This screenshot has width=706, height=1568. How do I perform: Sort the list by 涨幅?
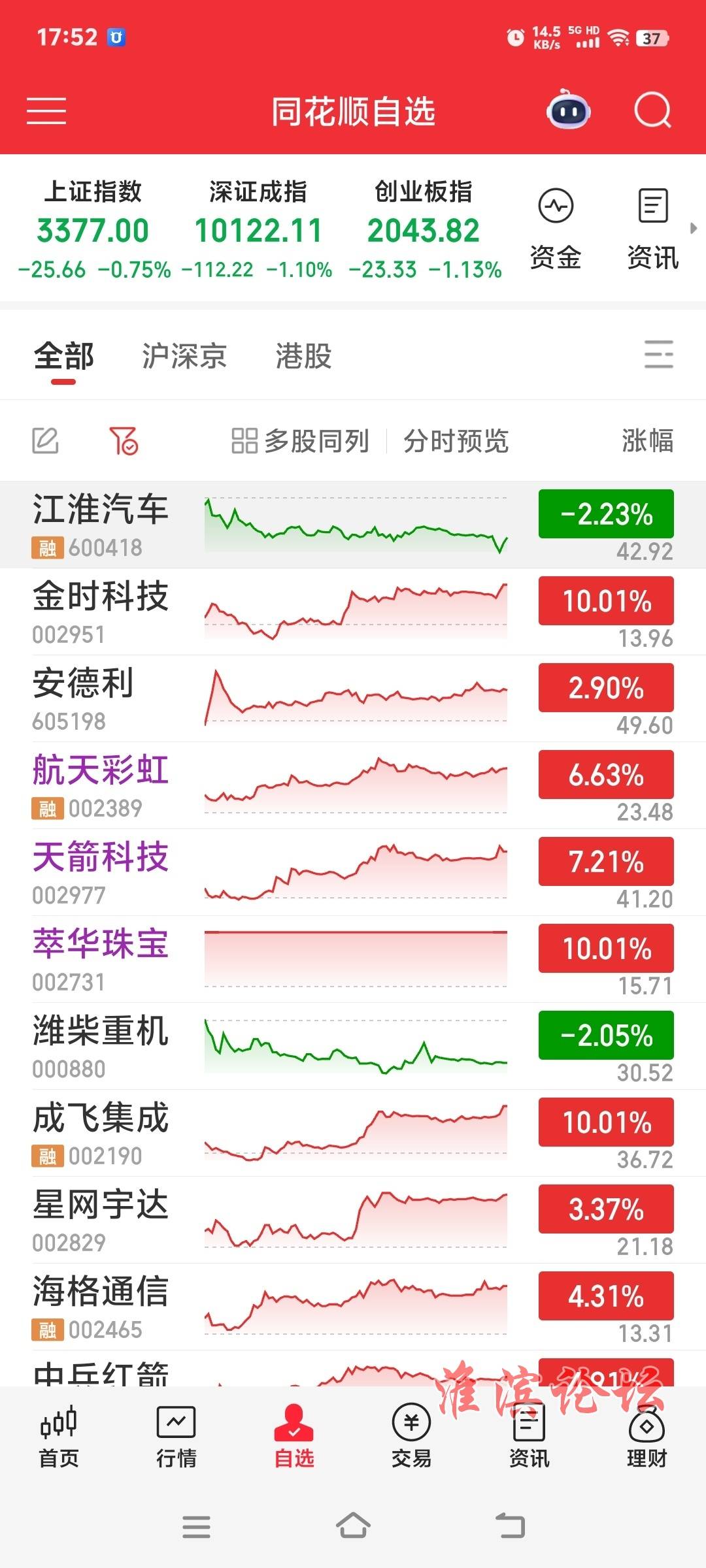[x=647, y=441]
